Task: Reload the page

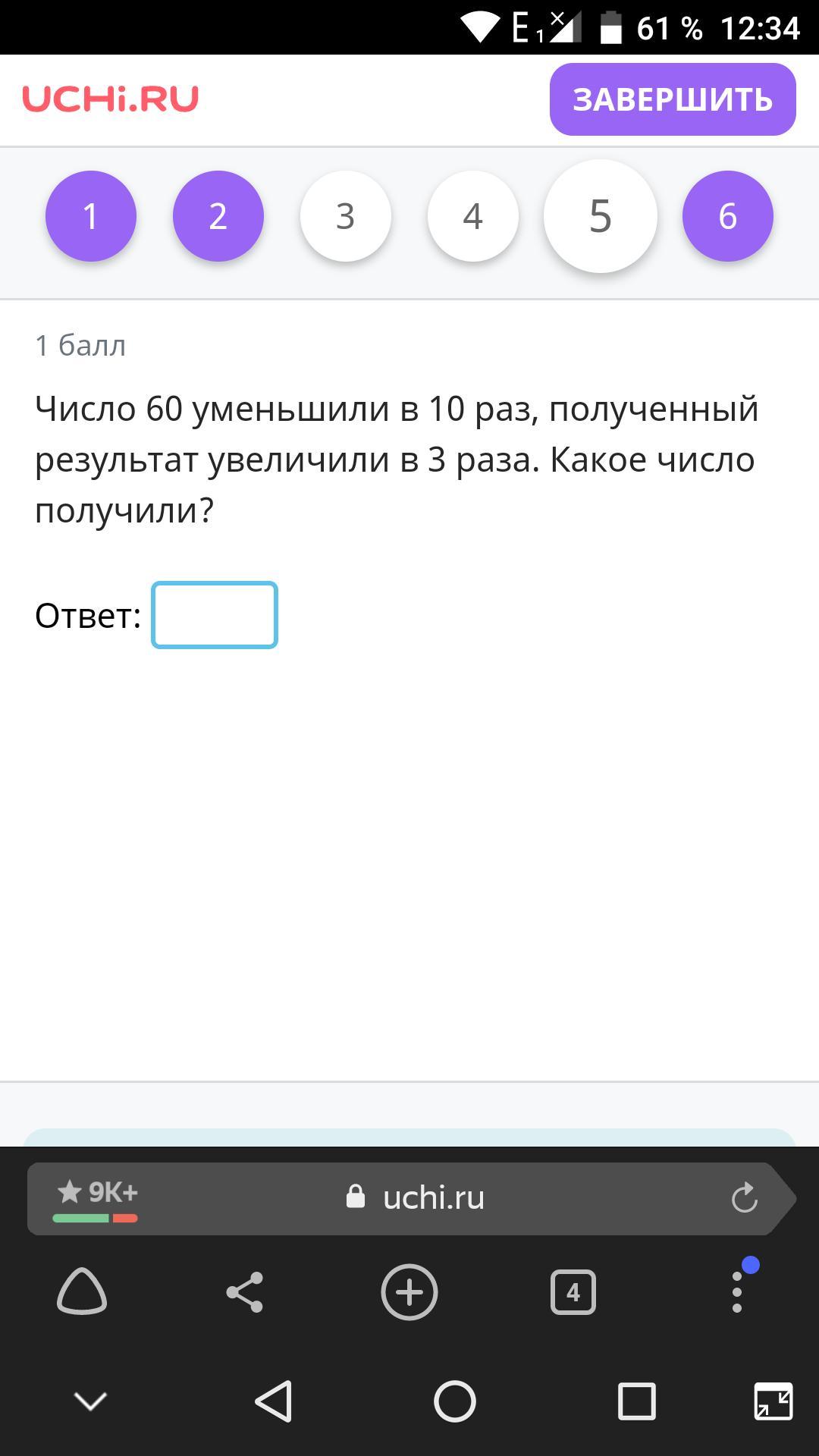Action: click(744, 1198)
